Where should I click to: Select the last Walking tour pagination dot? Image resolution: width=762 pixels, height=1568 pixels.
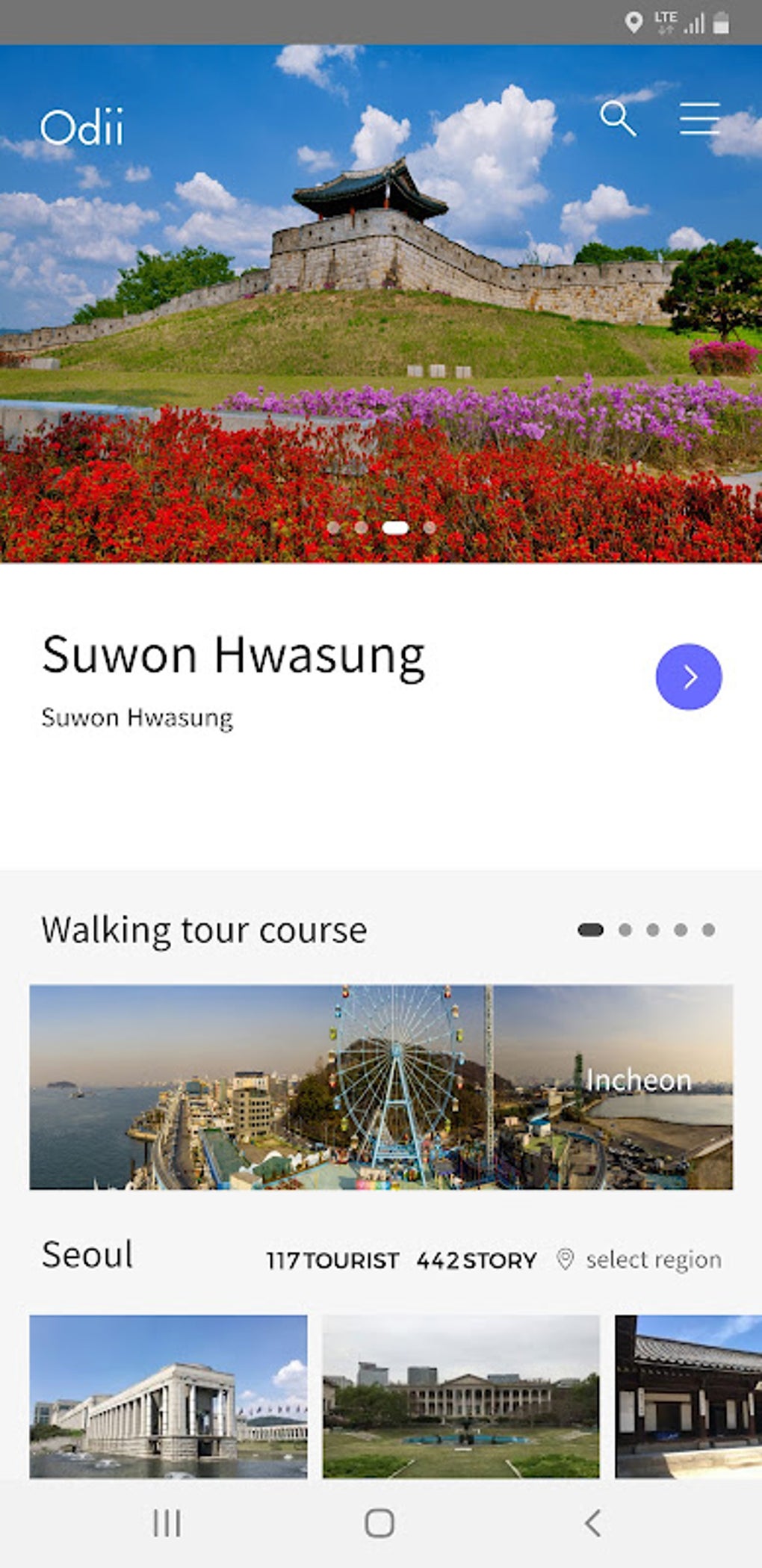point(708,930)
